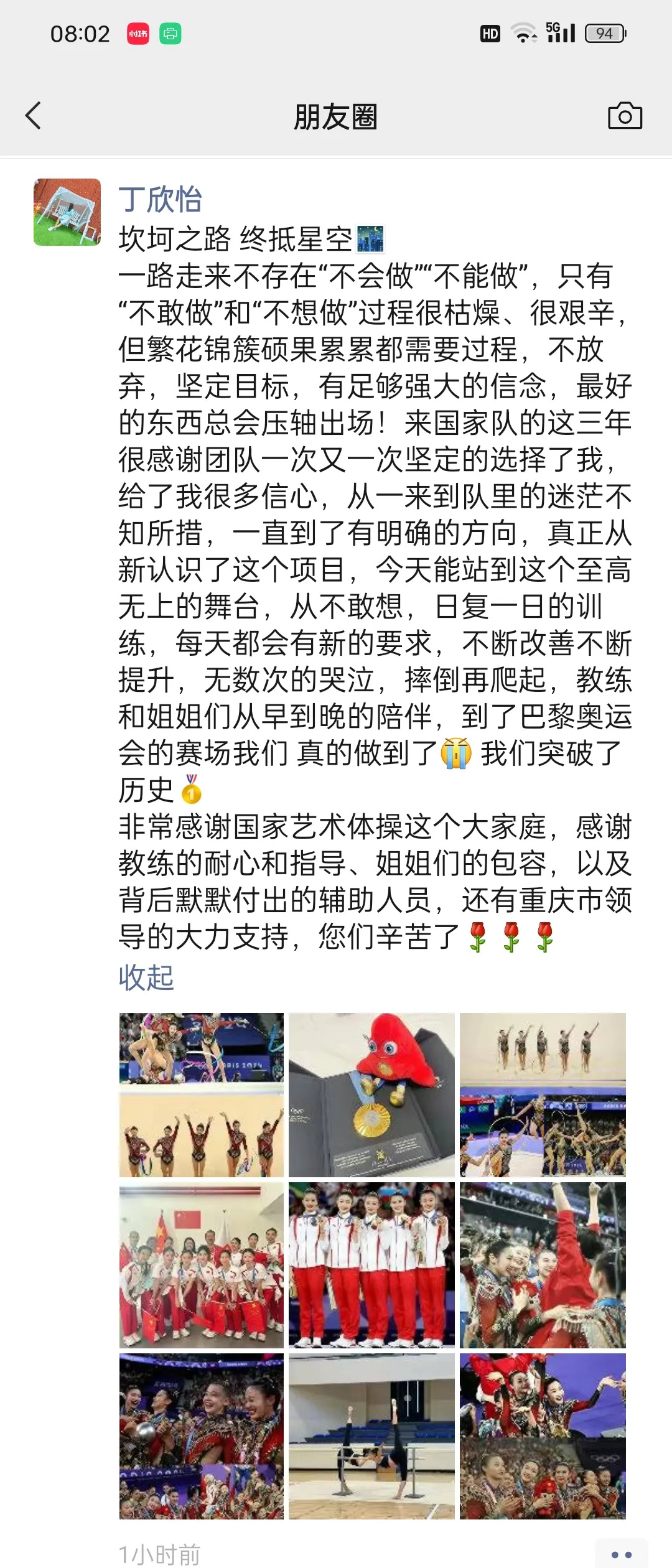The image size is (672, 1568).
Task: Open the last photo of team celebration
Action: pyautogui.click(x=543, y=1436)
